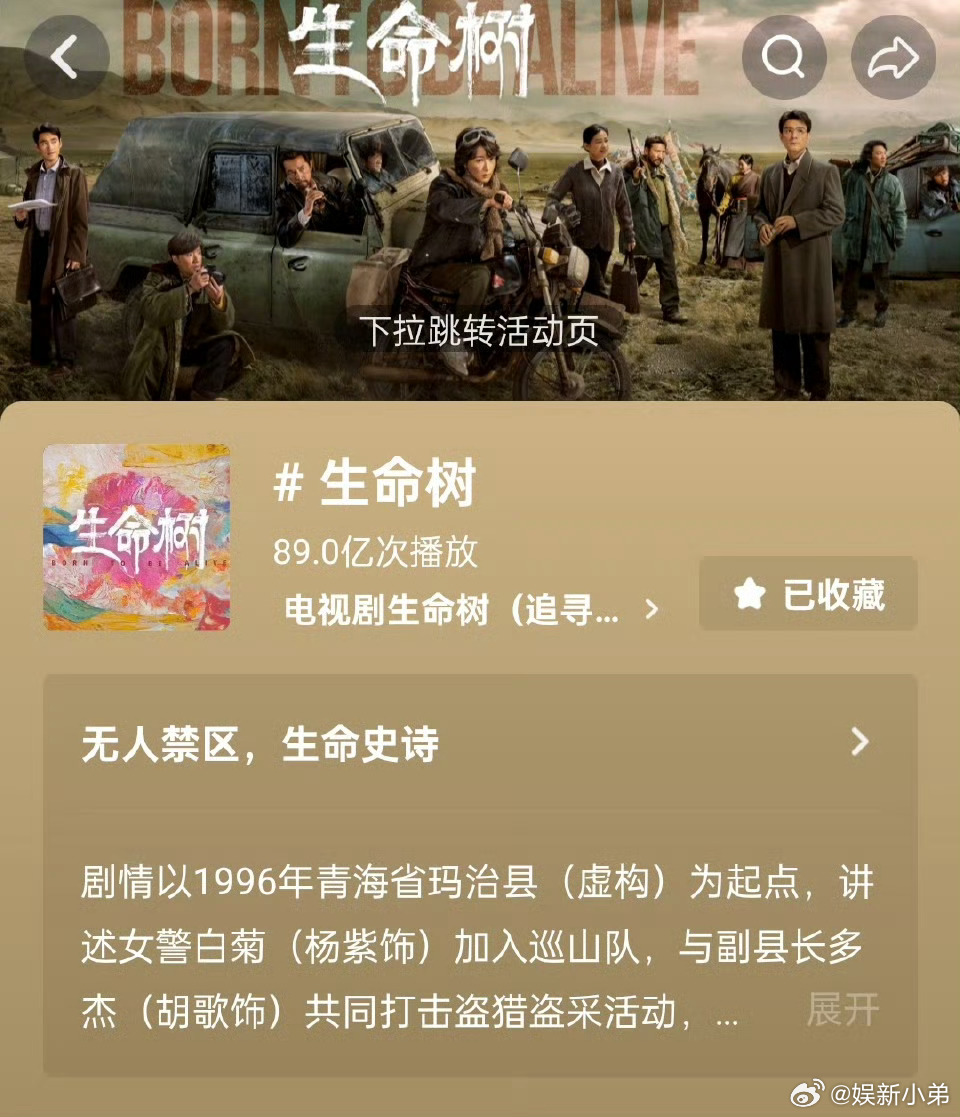Click the magnifier inside the search circle
The width and height of the screenshot is (960, 1117).
pos(784,57)
